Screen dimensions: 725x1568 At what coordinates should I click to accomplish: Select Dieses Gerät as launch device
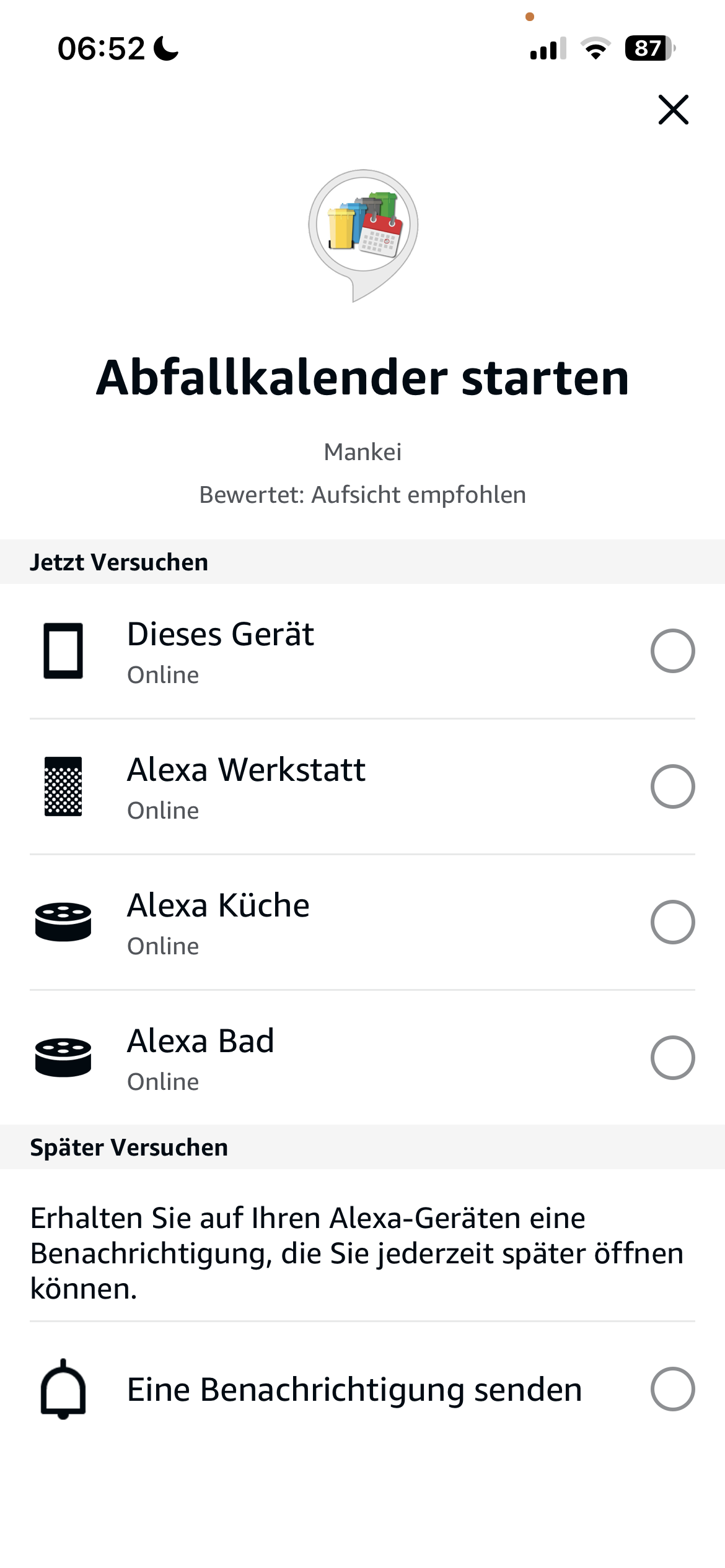(672, 651)
